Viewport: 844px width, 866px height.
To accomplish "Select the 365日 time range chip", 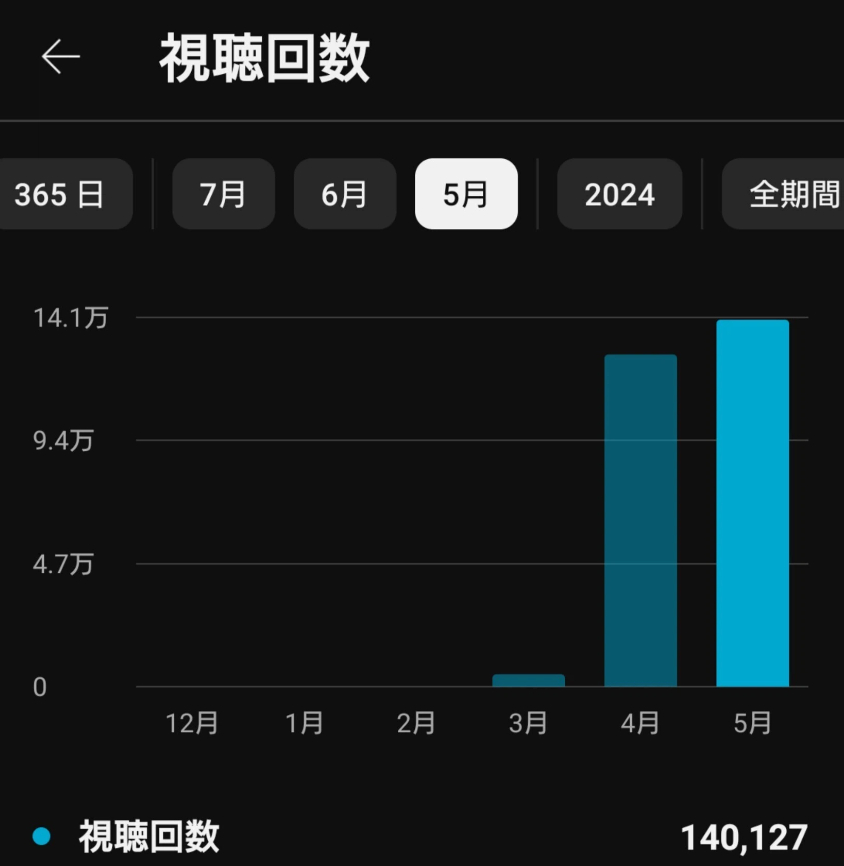I will pos(62,194).
